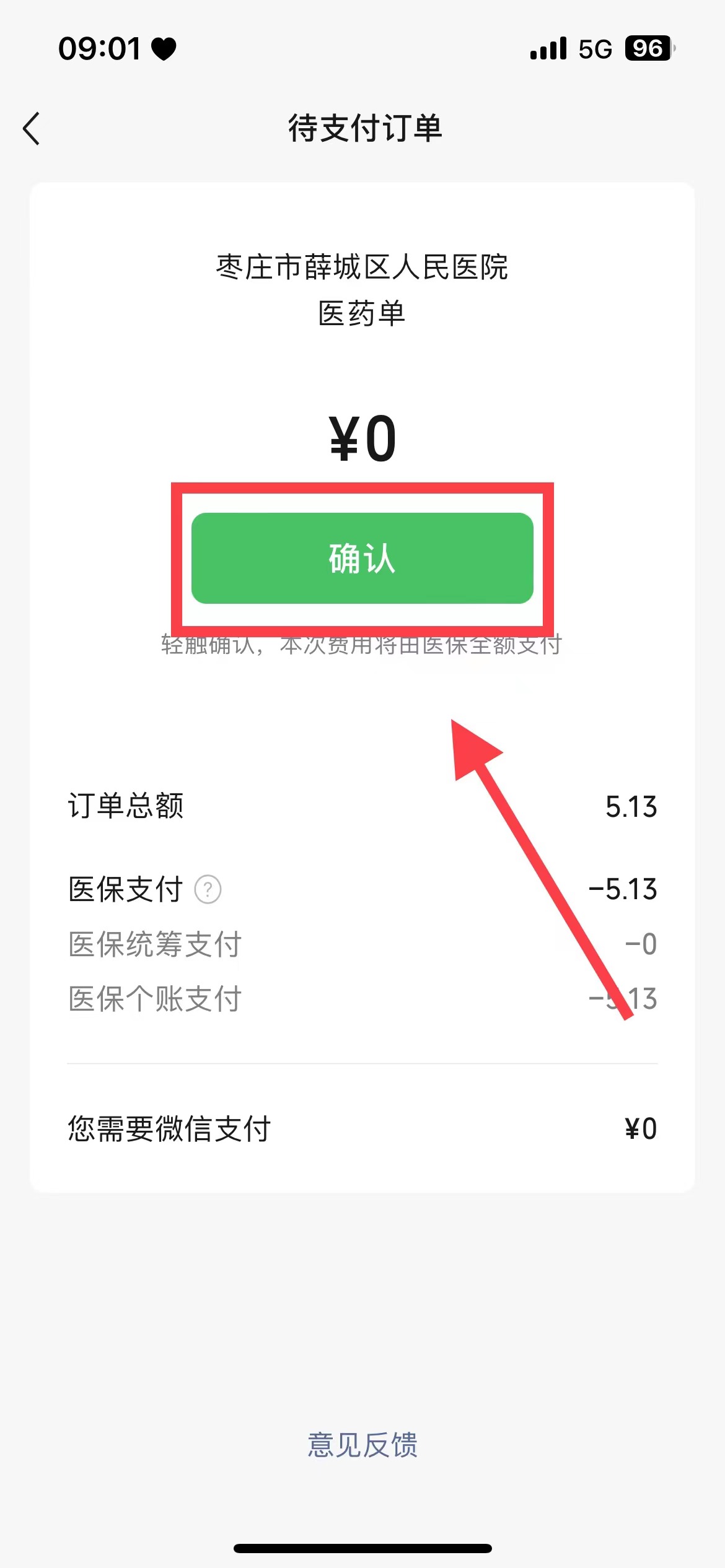Click the cellular signal bars icon
The height and width of the screenshot is (1568, 725).
tap(548, 48)
